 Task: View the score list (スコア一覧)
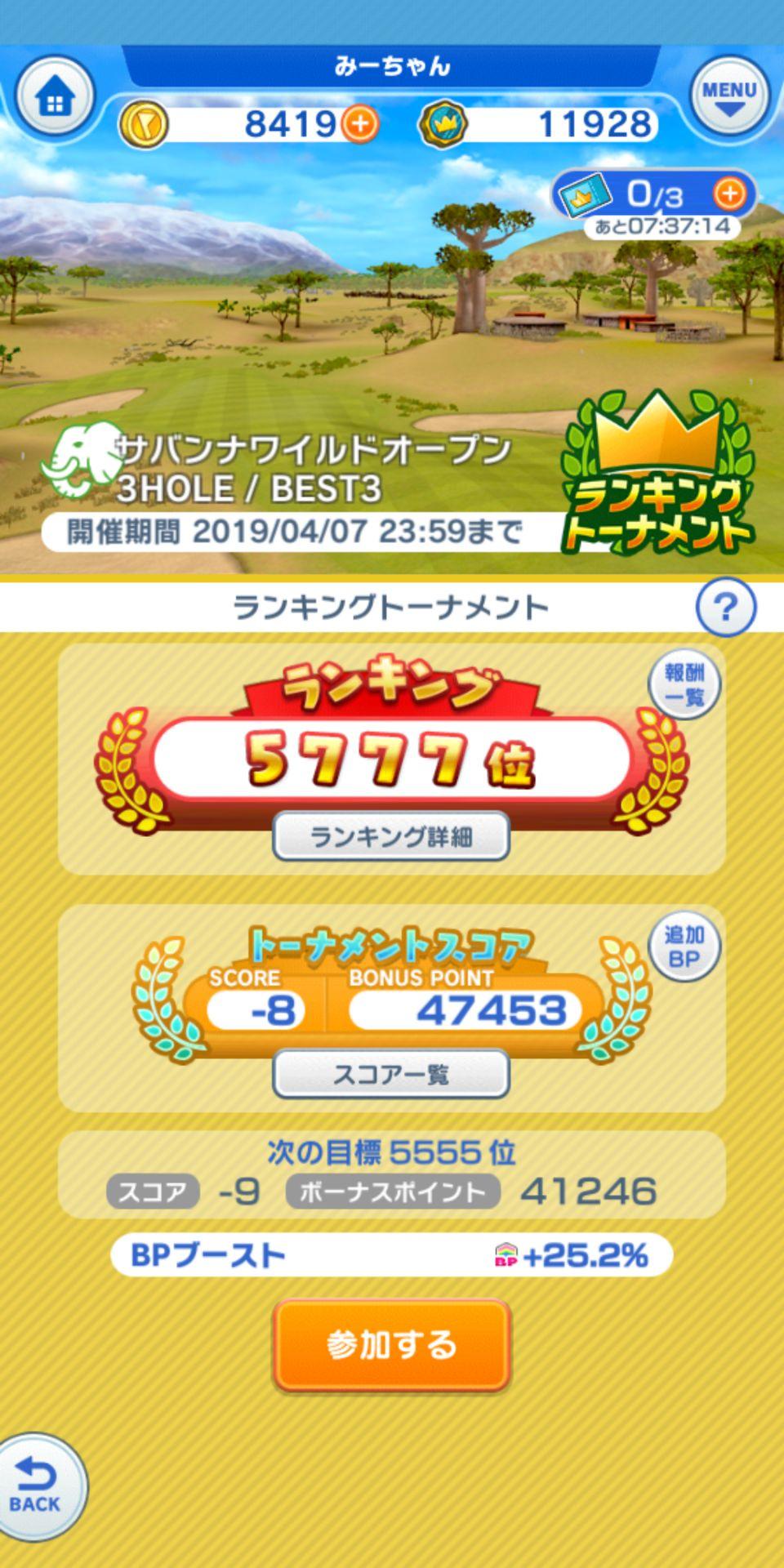[391, 1074]
